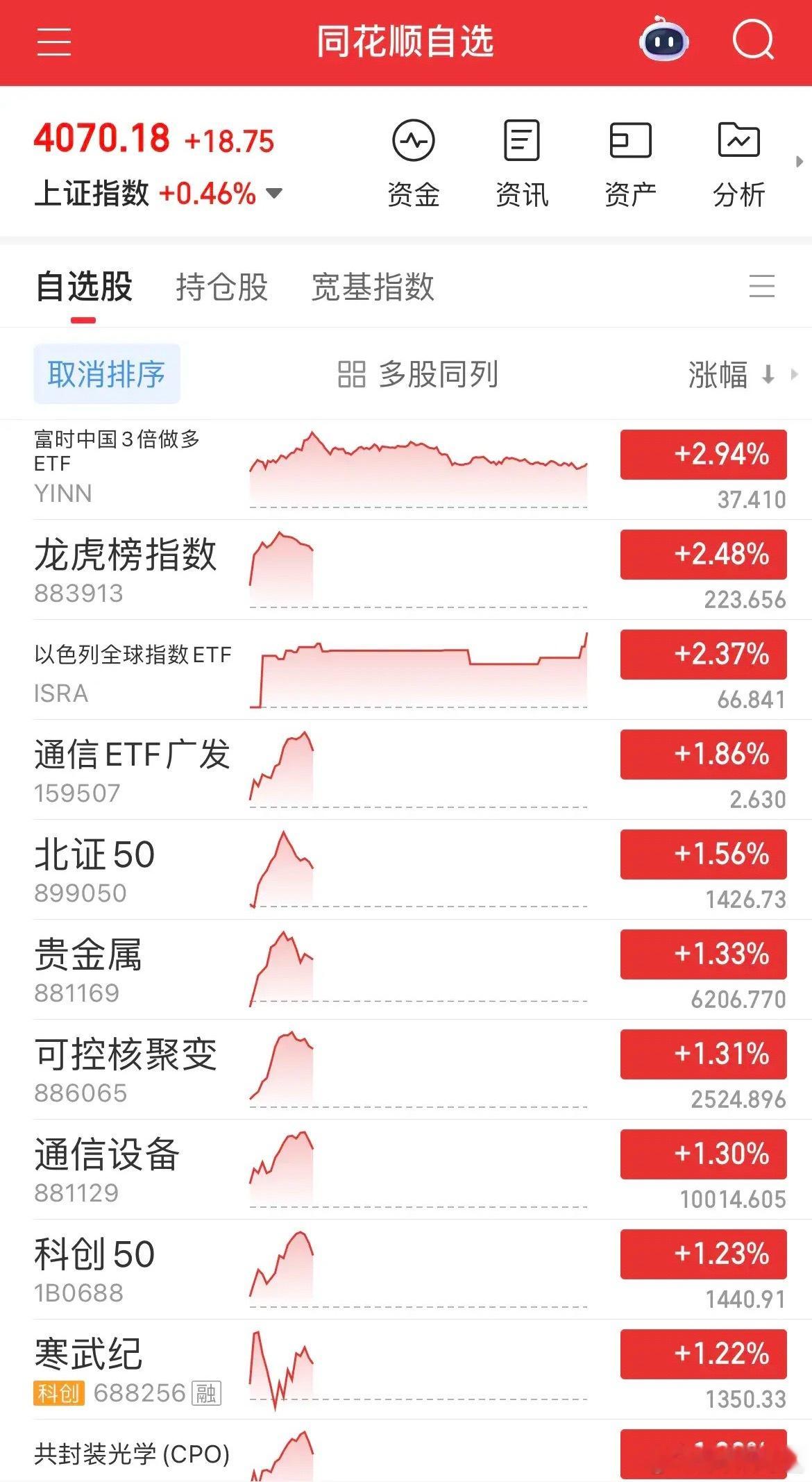Switch to the 宽基指数 tab
Viewport: 812px width, 1482px height.
click(x=373, y=287)
